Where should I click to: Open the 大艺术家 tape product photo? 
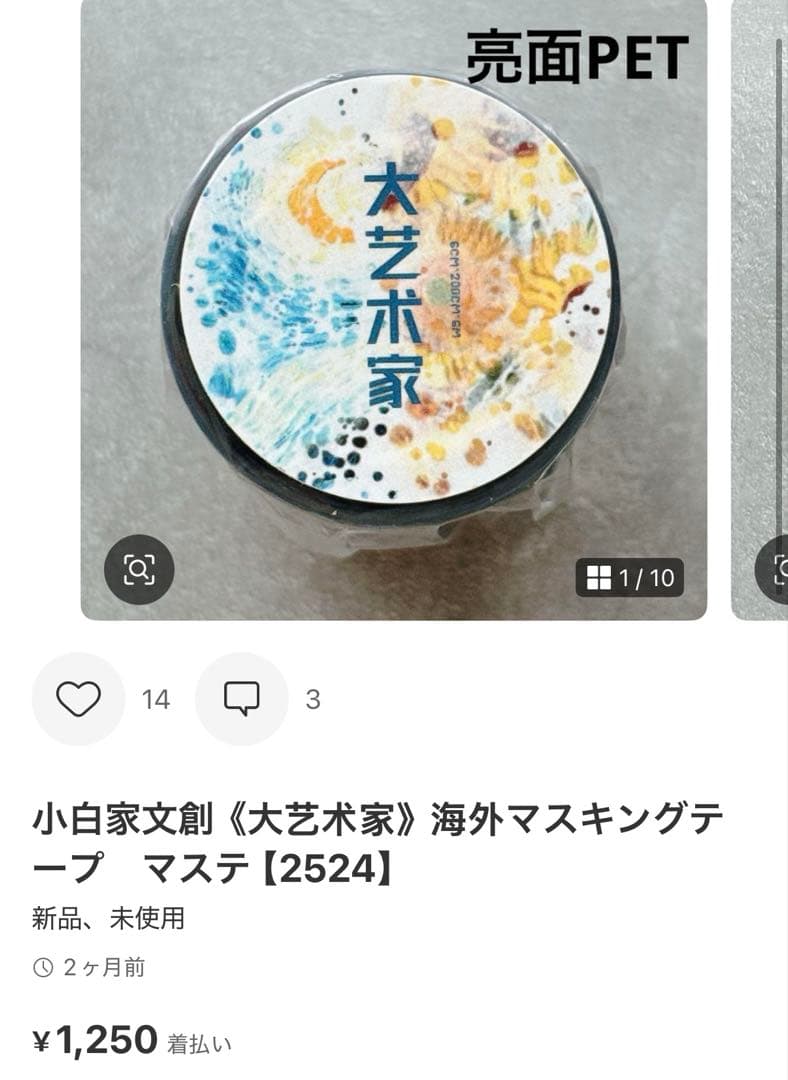(x=393, y=290)
